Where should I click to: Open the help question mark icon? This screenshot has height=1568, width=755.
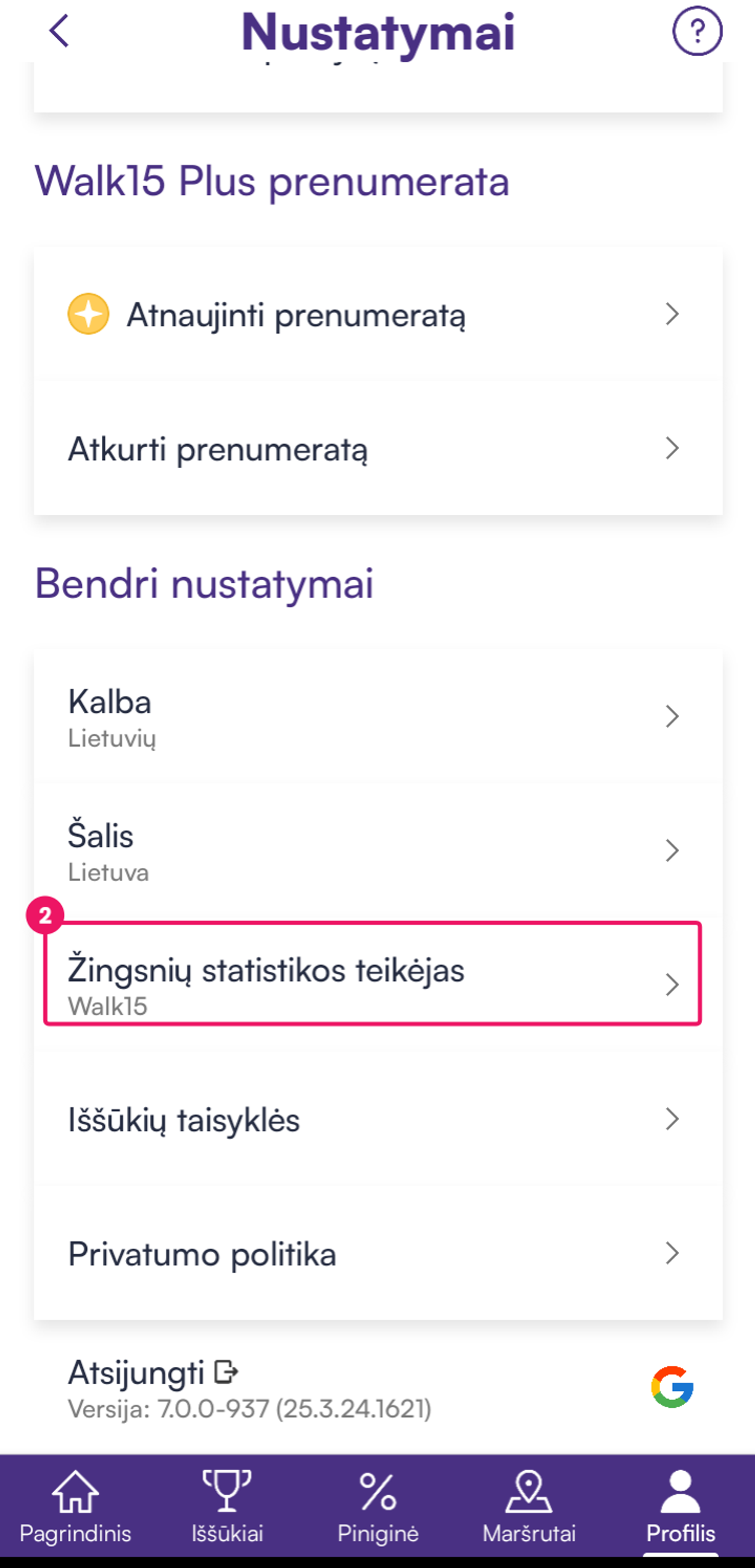click(697, 31)
